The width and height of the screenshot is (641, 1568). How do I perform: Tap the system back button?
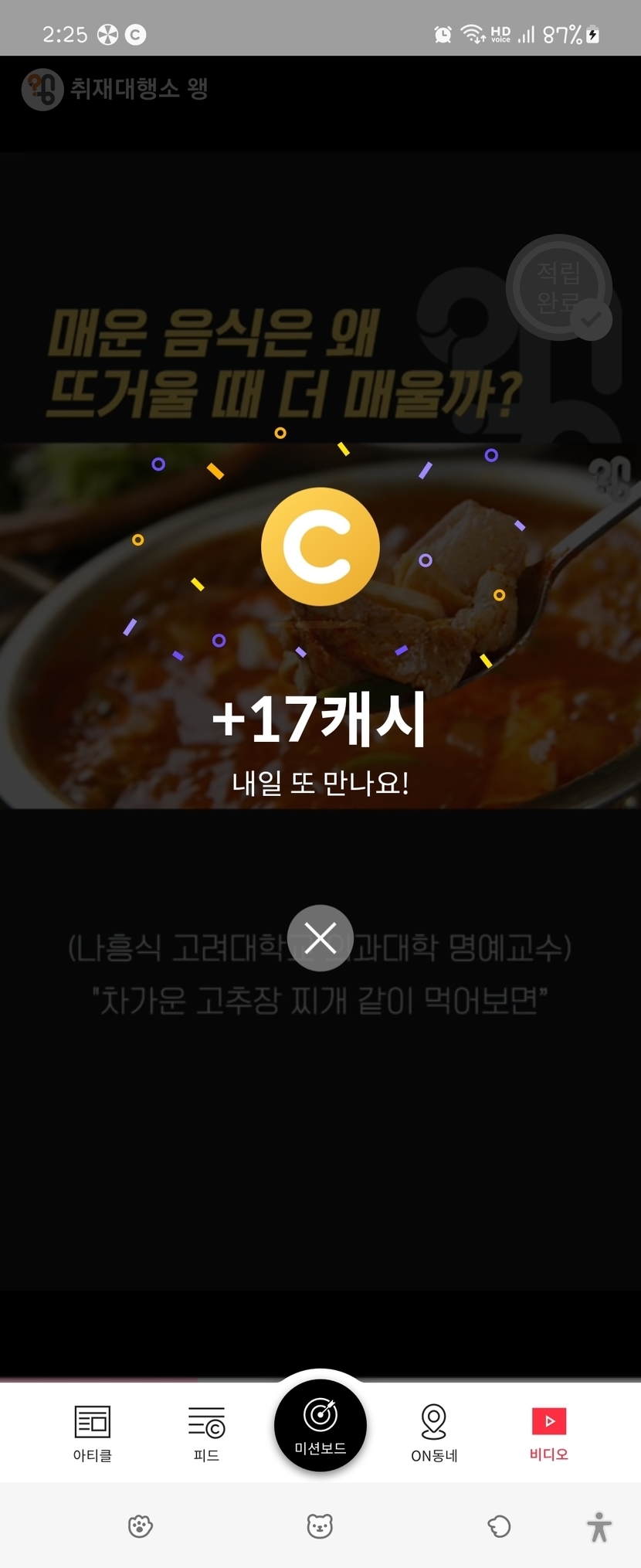pyautogui.click(x=499, y=1526)
